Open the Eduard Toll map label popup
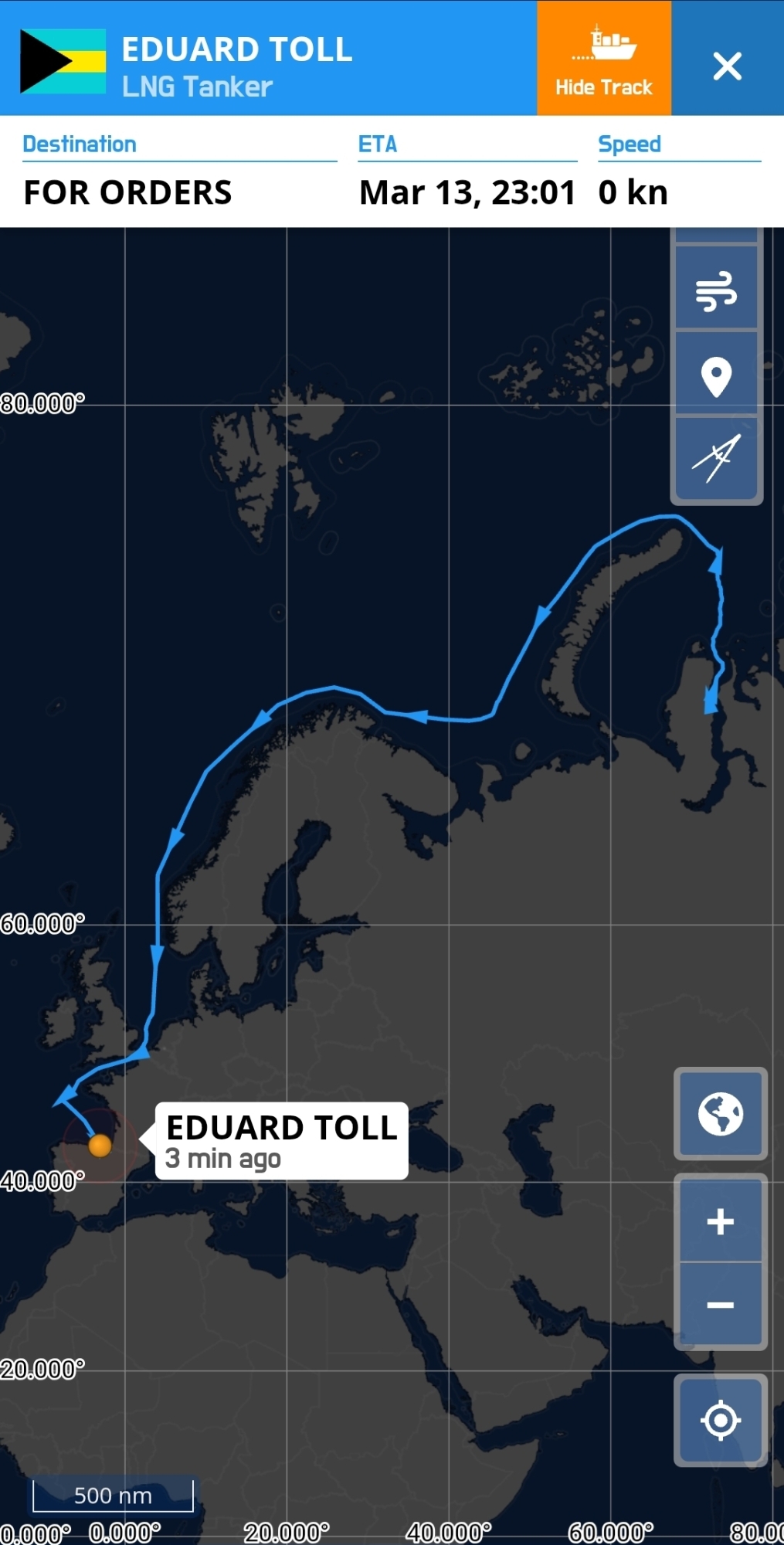Image resolution: width=784 pixels, height=1545 pixels. coord(281,1140)
